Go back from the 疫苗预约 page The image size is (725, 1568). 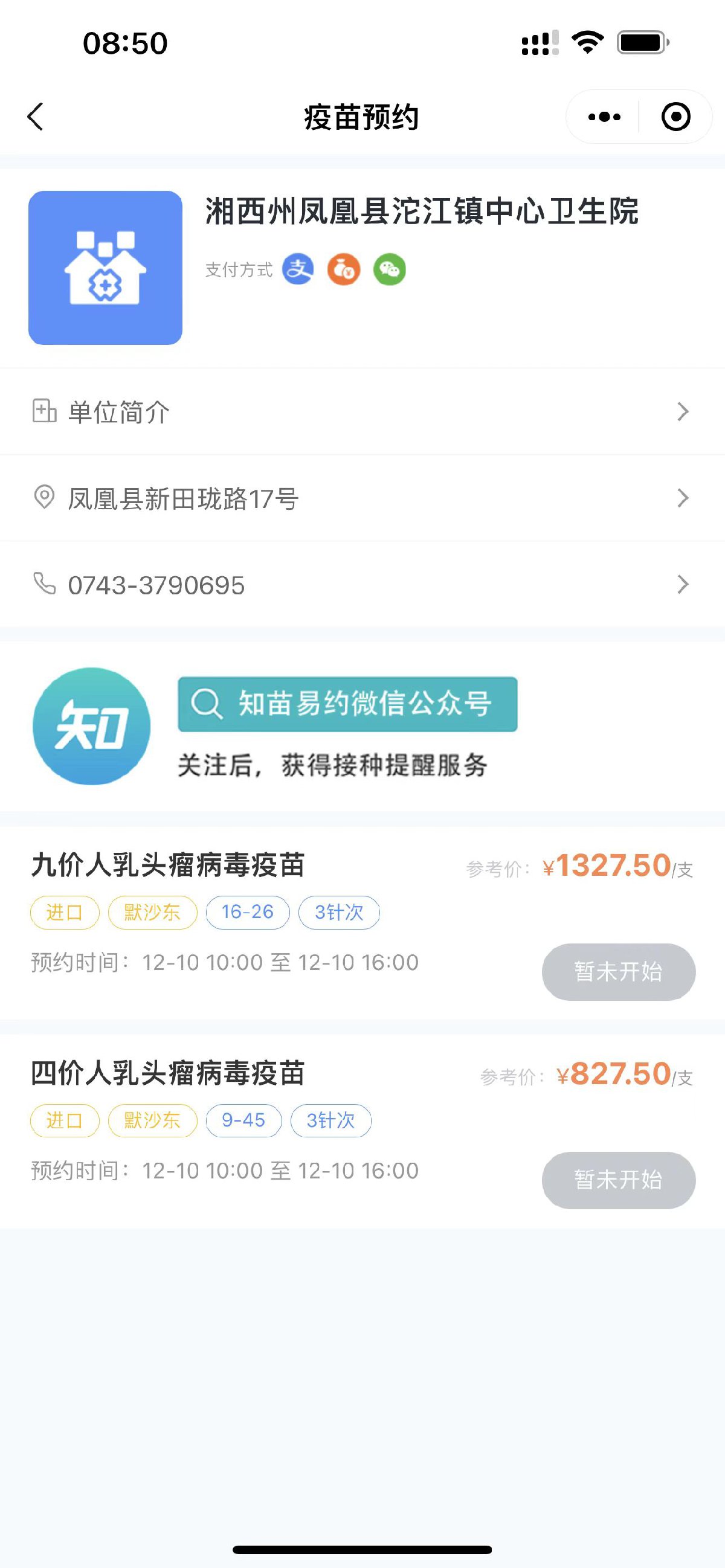(x=35, y=117)
